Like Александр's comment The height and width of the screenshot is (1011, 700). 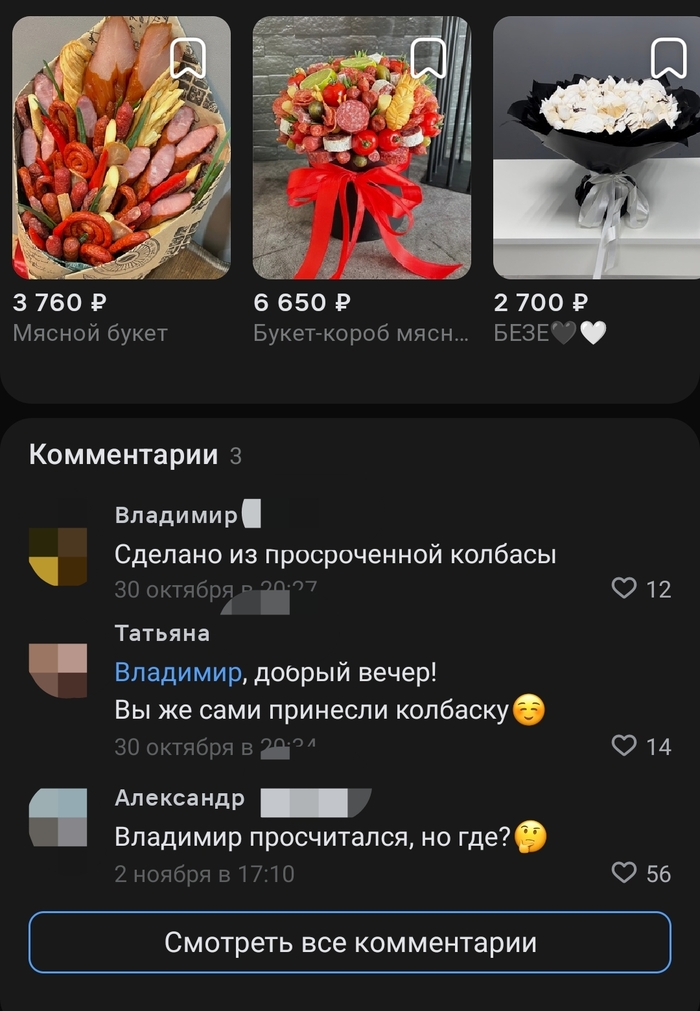pos(625,873)
